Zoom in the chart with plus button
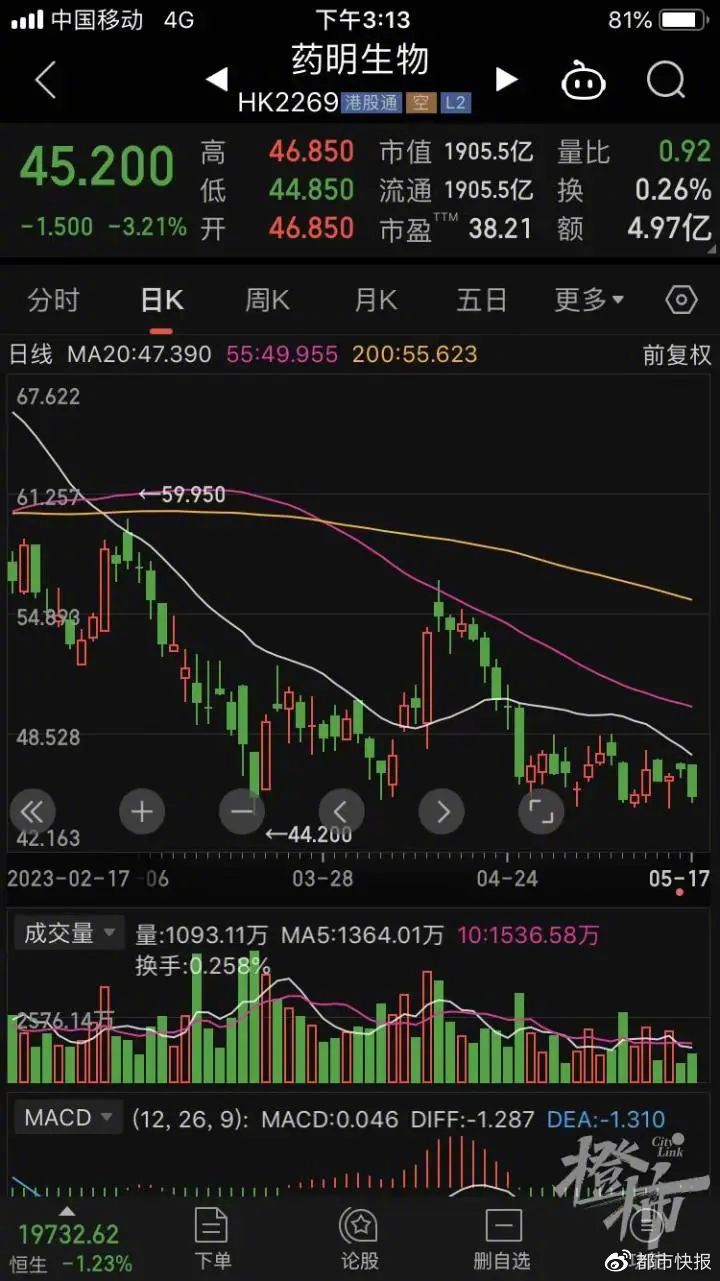The height and width of the screenshot is (1281, 720). (141, 811)
